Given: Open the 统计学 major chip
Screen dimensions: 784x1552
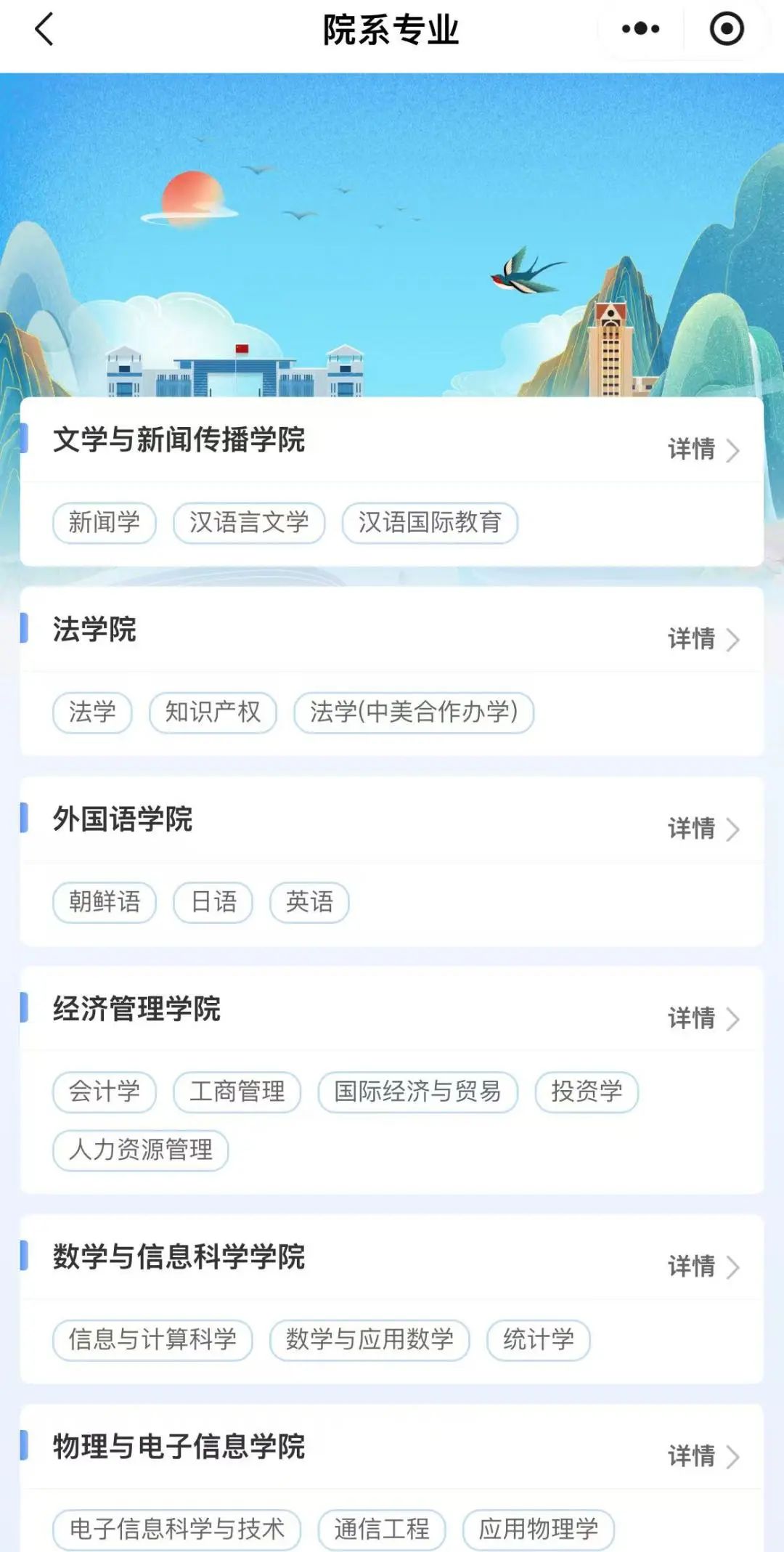Looking at the screenshot, I should point(538,1340).
